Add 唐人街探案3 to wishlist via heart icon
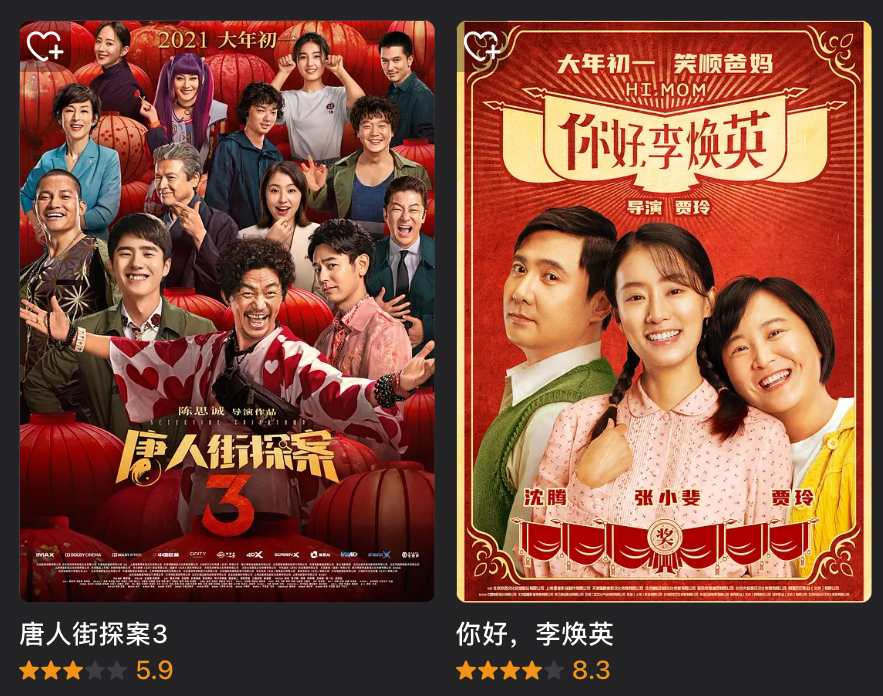883x696 pixels. coord(45,46)
